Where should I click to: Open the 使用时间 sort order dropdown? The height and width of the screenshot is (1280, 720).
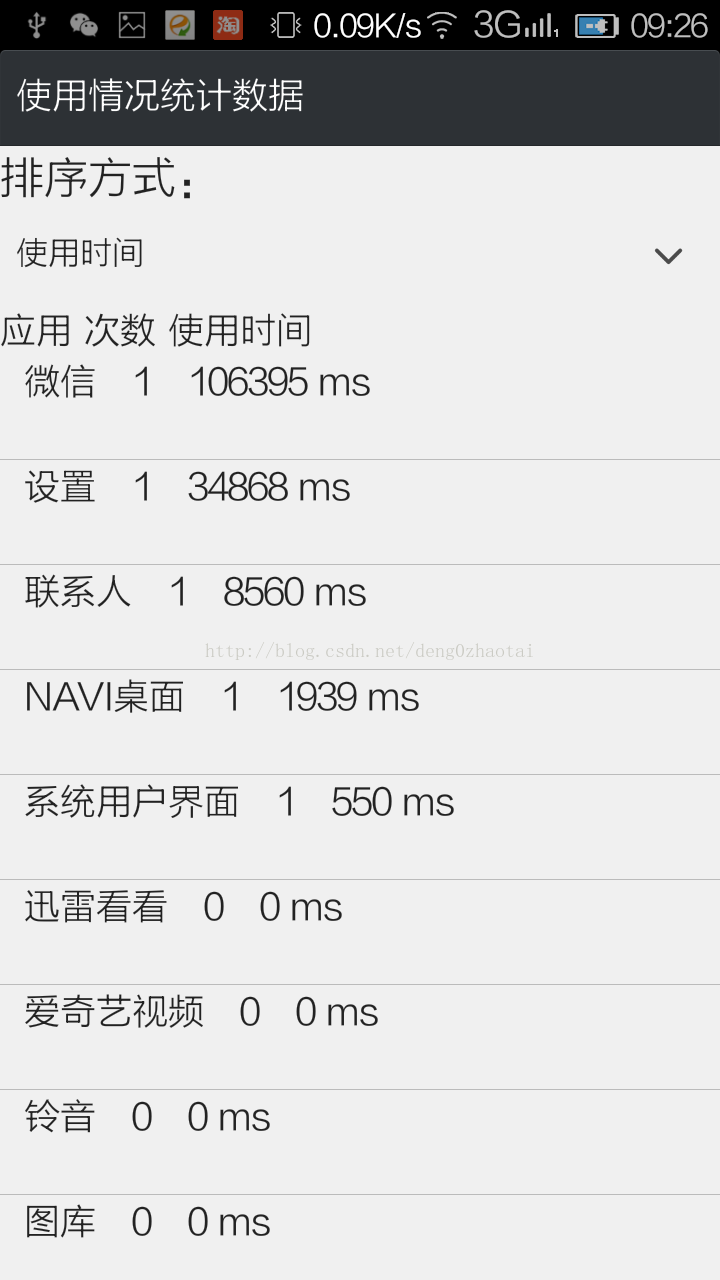click(x=360, y=254)
